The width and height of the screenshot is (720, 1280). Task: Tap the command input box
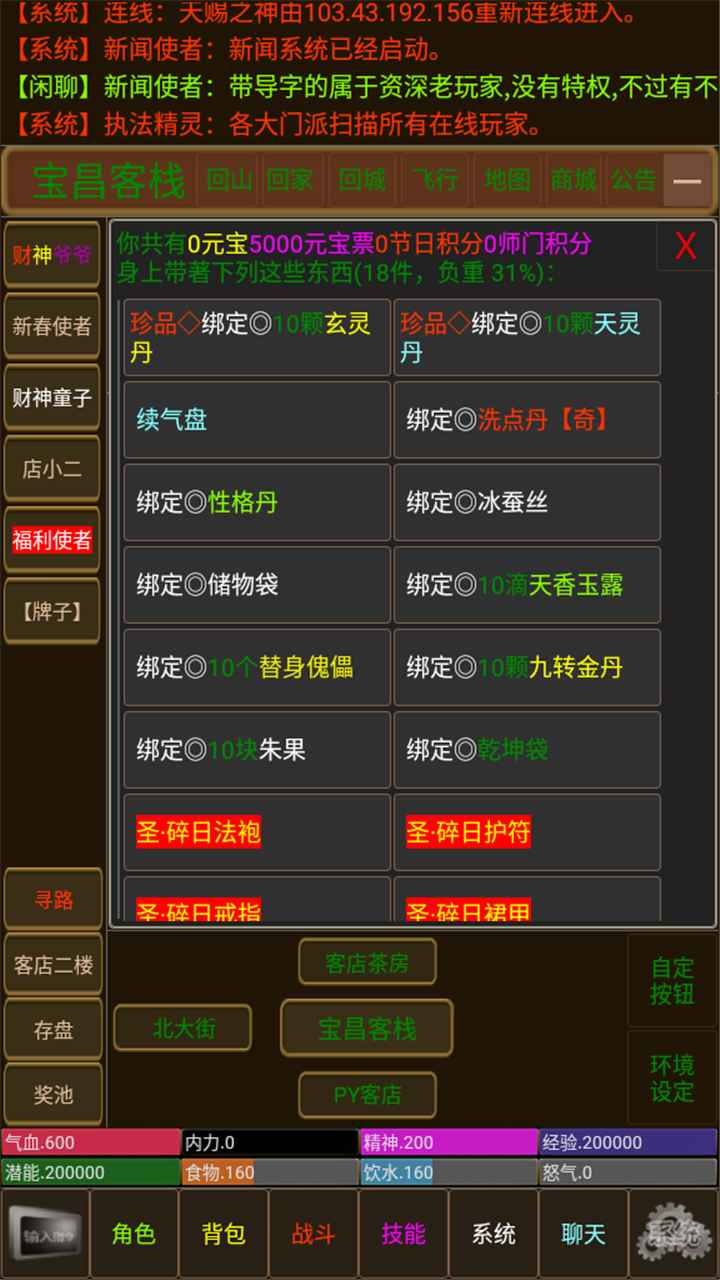click(x=45, y=1235)
